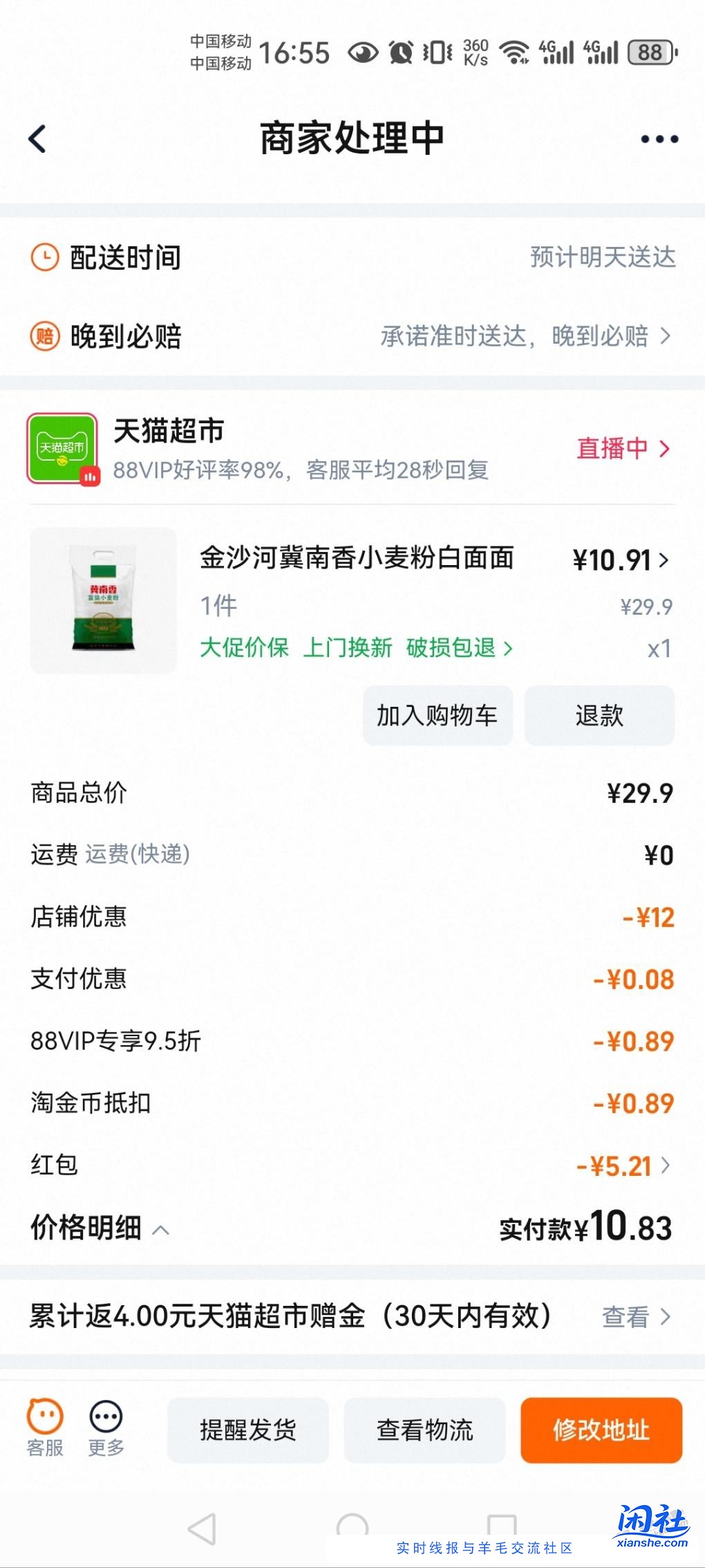The height and width of the screenshot is (1568, 705).
Task: Open 查看物流 to track logistics
Action: click(x=424, y=1430)
